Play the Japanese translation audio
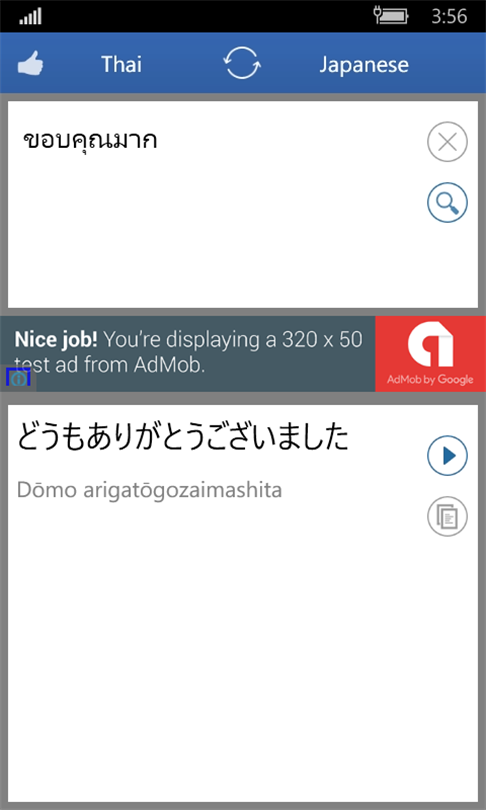 447,456
